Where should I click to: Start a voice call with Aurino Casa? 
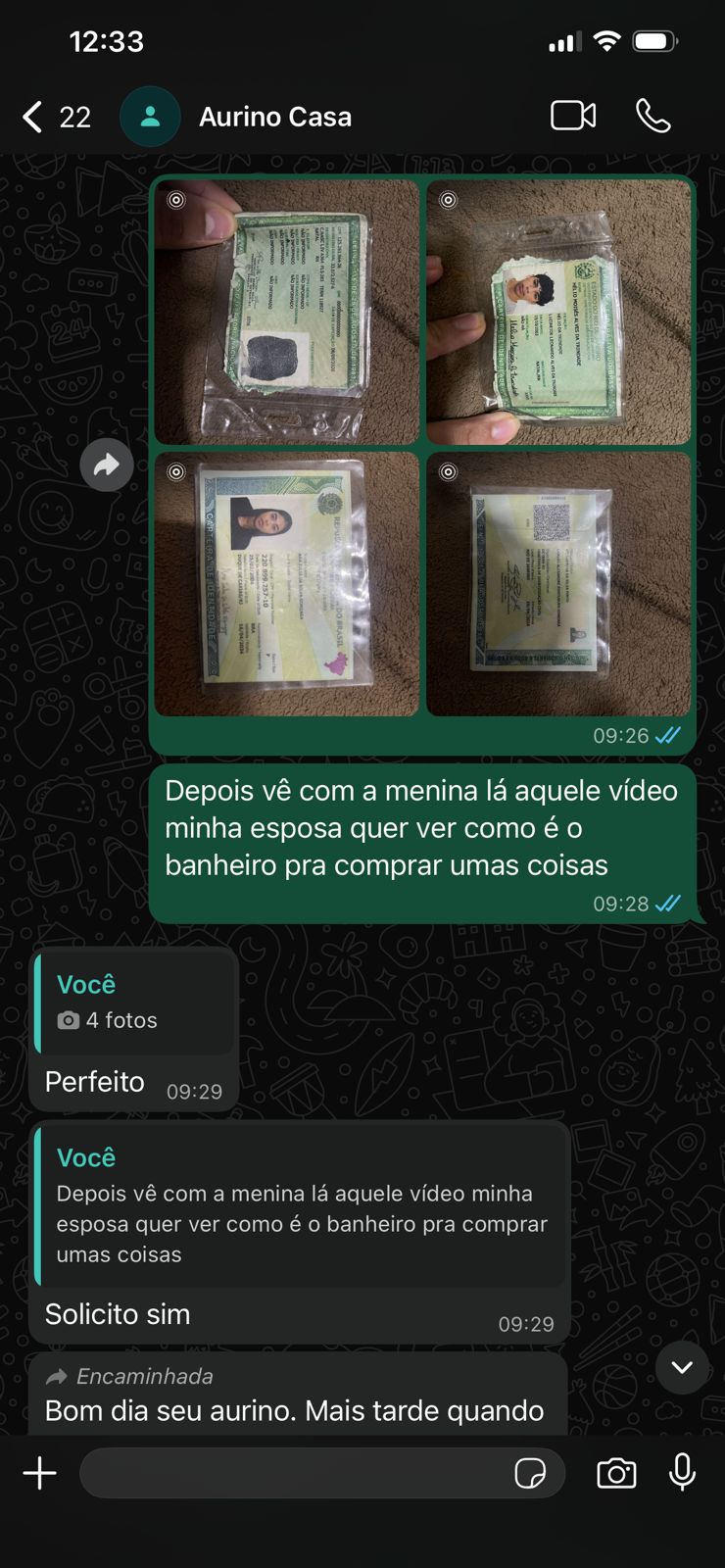click(652, 116)
